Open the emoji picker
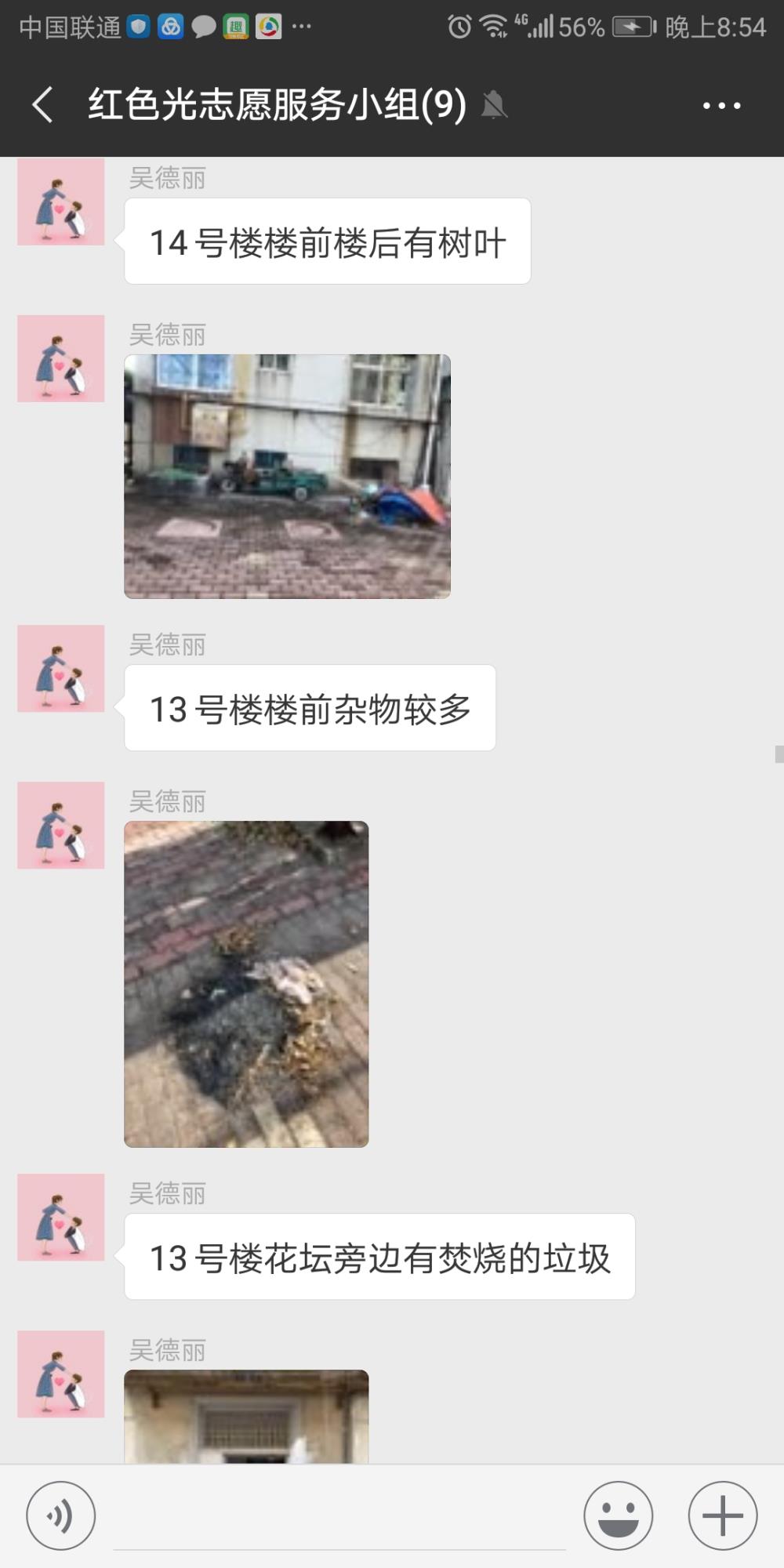Image resolution: width=784 pixels, height=1568 pixels. pyautogui.click(x=619, y=1515)
